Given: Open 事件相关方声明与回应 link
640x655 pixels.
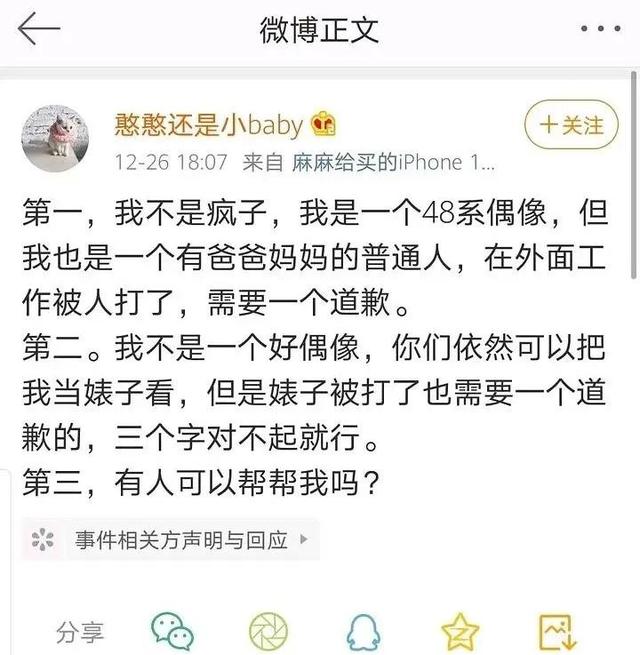Looking at the screenshot, I should click(x=180, y=540).
